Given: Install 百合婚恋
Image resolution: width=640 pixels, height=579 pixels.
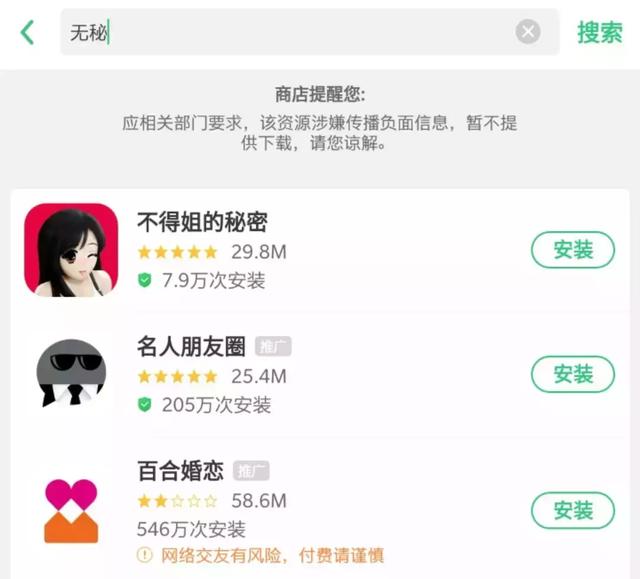Looking at the screenshot, I should [x=573, y=510].
